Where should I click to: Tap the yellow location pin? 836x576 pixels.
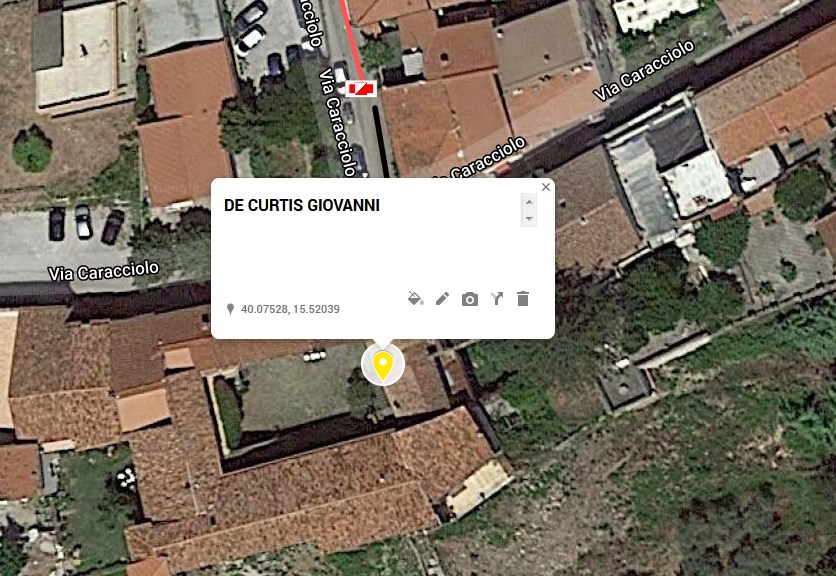coord(382,364)
